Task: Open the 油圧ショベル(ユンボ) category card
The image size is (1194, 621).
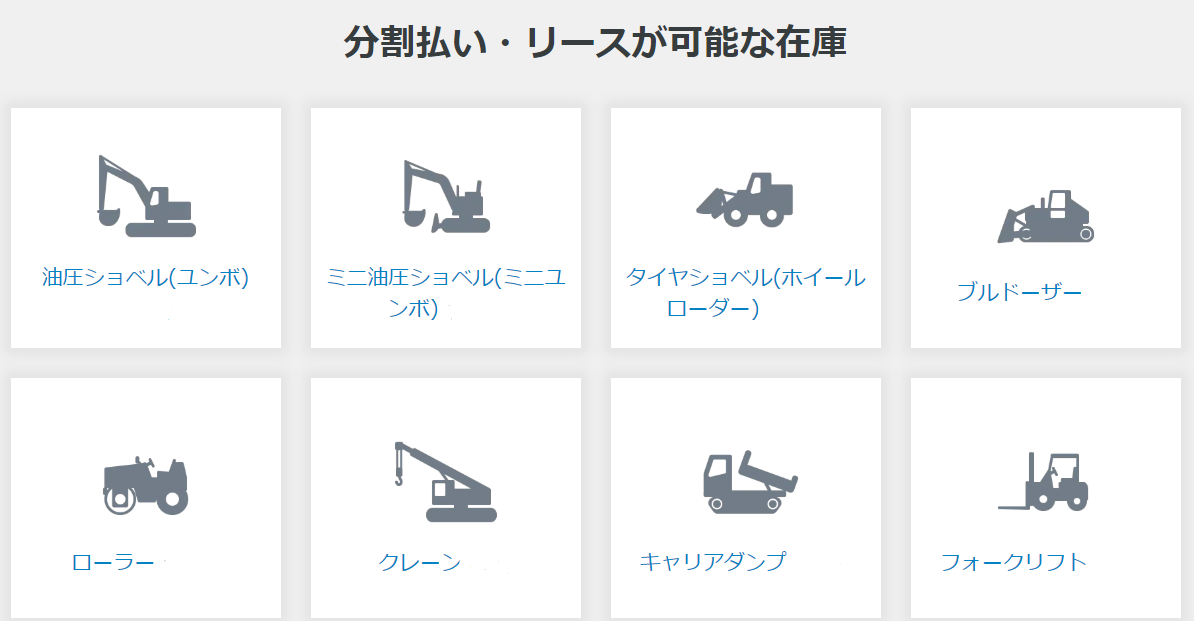Action: coord(146,228)
